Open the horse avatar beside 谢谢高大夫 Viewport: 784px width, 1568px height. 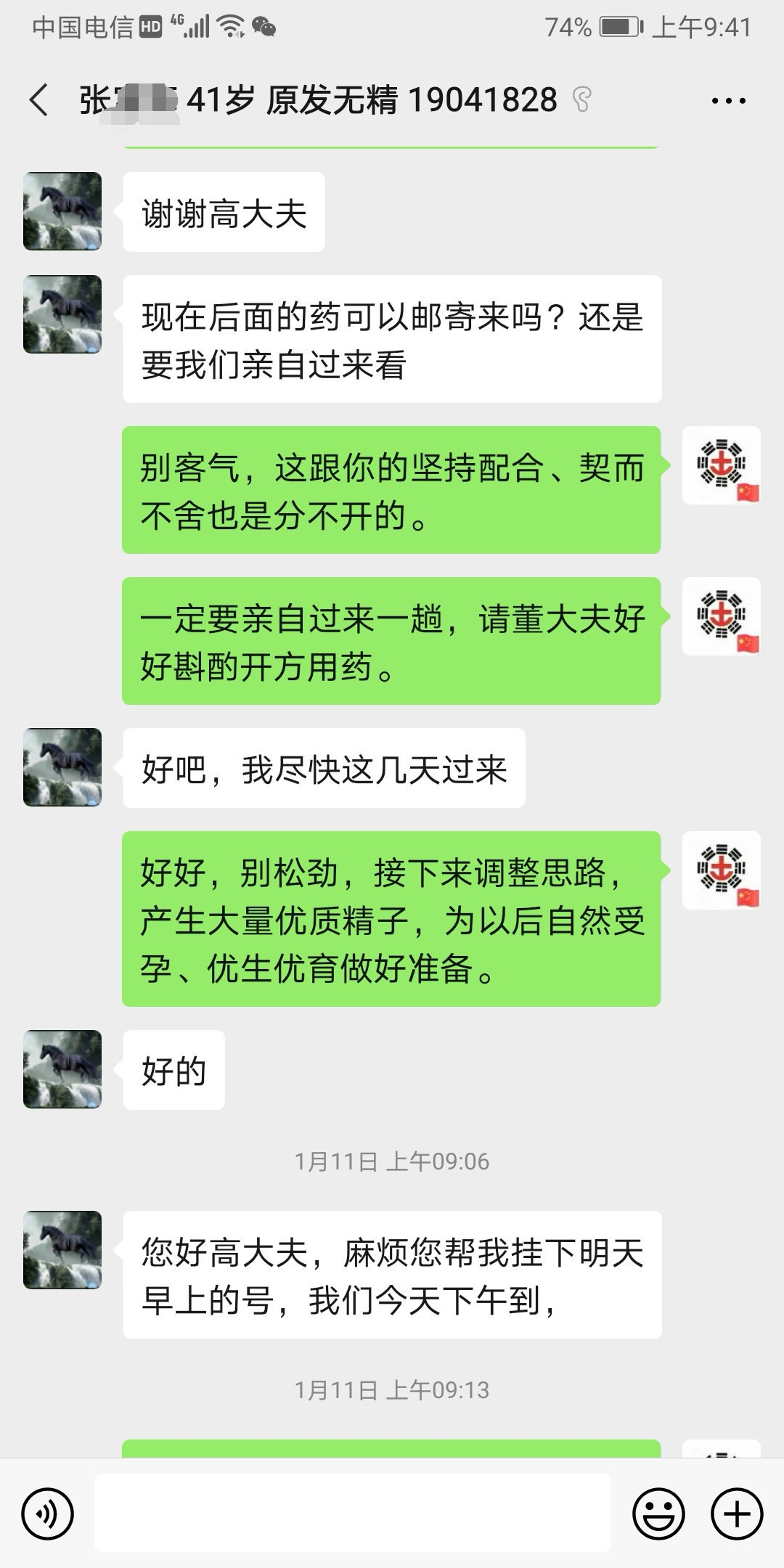tap(62, 211)
